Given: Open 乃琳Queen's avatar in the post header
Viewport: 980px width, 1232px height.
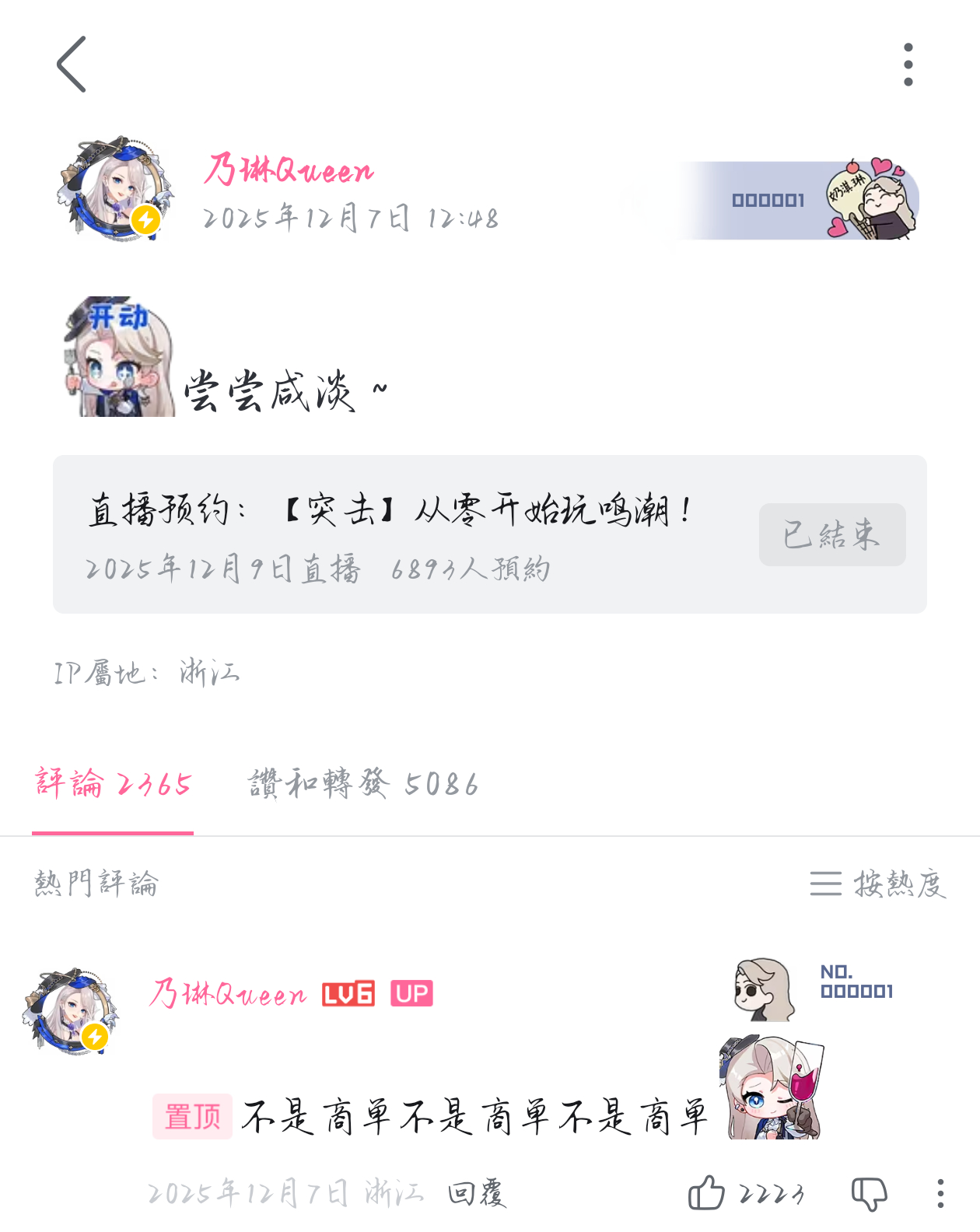Looking at the screenshot, I should [x=115, y=189].
